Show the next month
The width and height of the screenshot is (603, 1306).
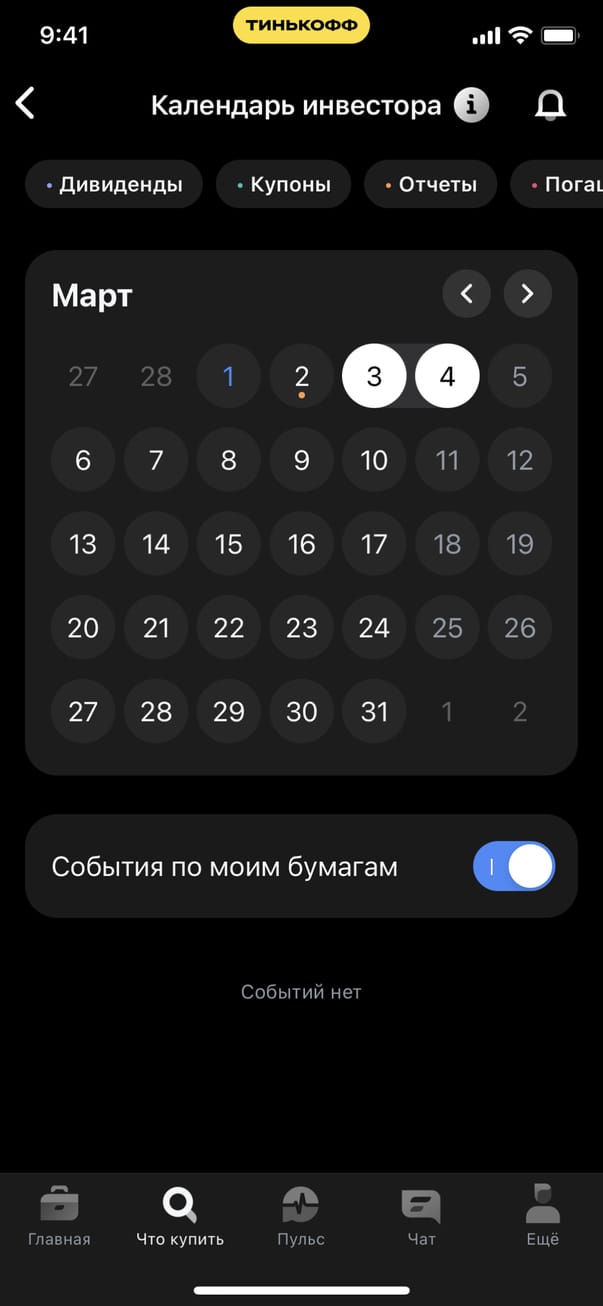tap(527, 294)
